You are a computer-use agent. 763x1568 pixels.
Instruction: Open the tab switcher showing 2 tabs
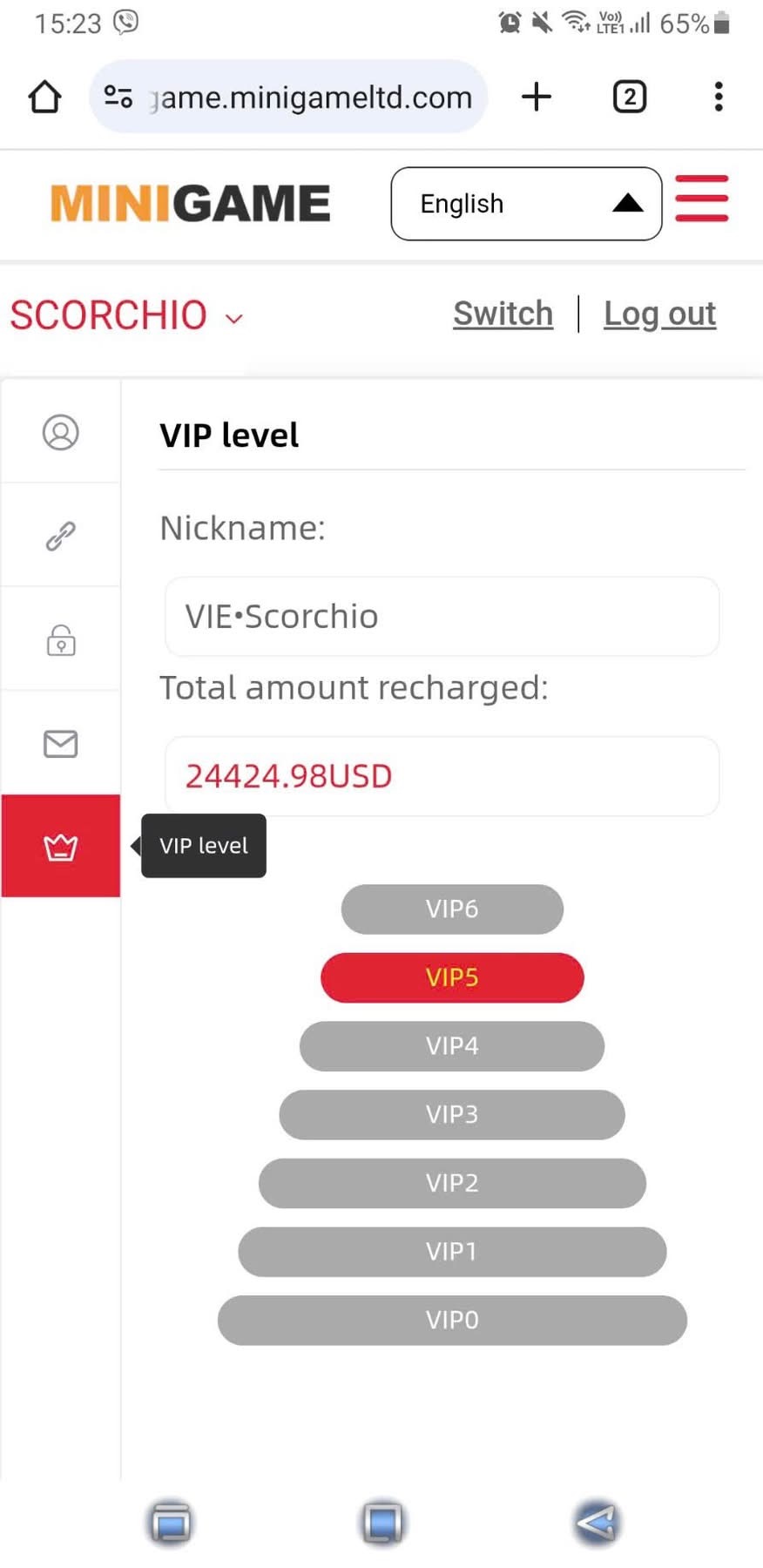click(630, 97)
